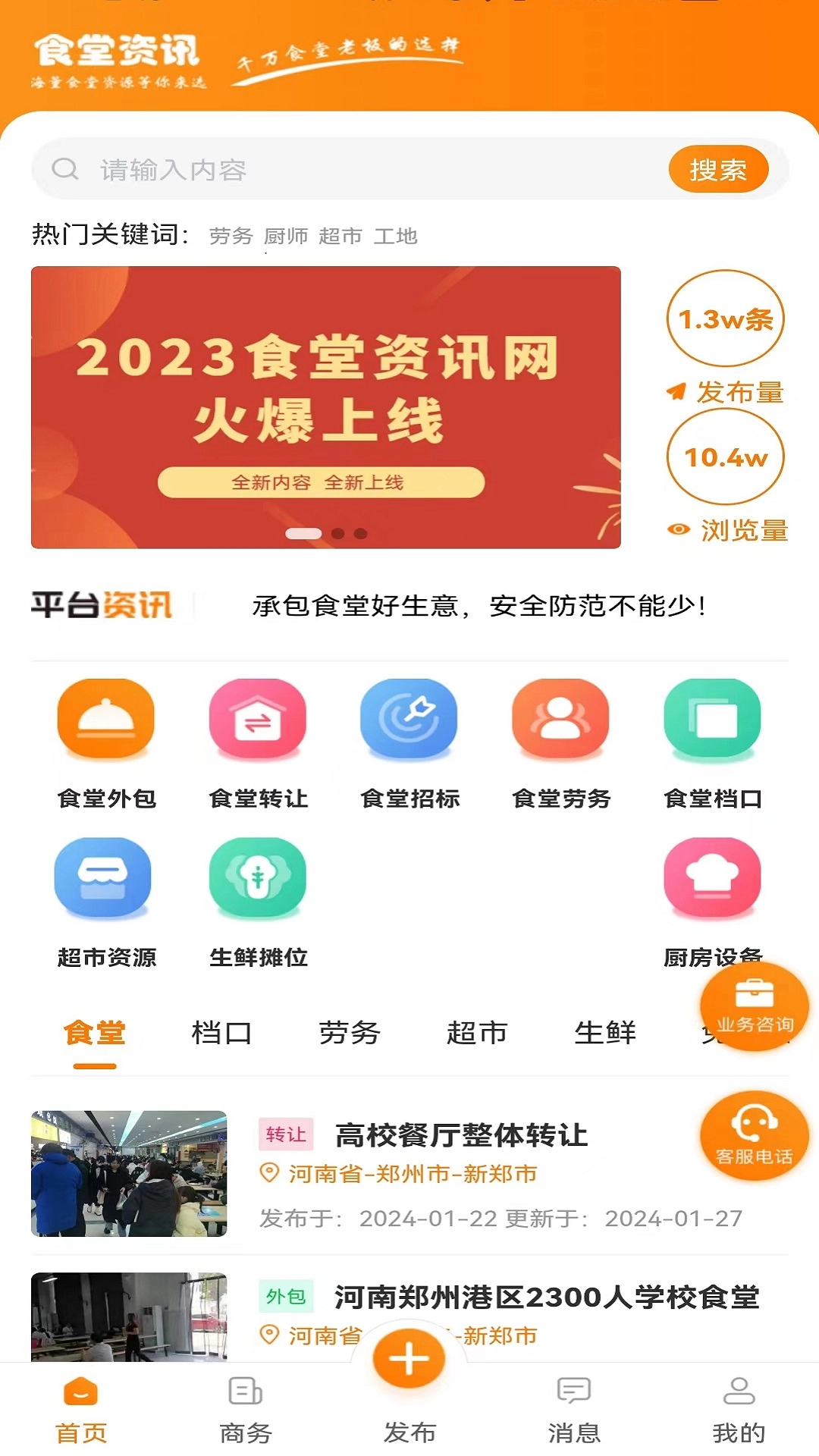Select the 超市资源 category icon
This screenshot has width=819, height=1456.
(105, 878)
